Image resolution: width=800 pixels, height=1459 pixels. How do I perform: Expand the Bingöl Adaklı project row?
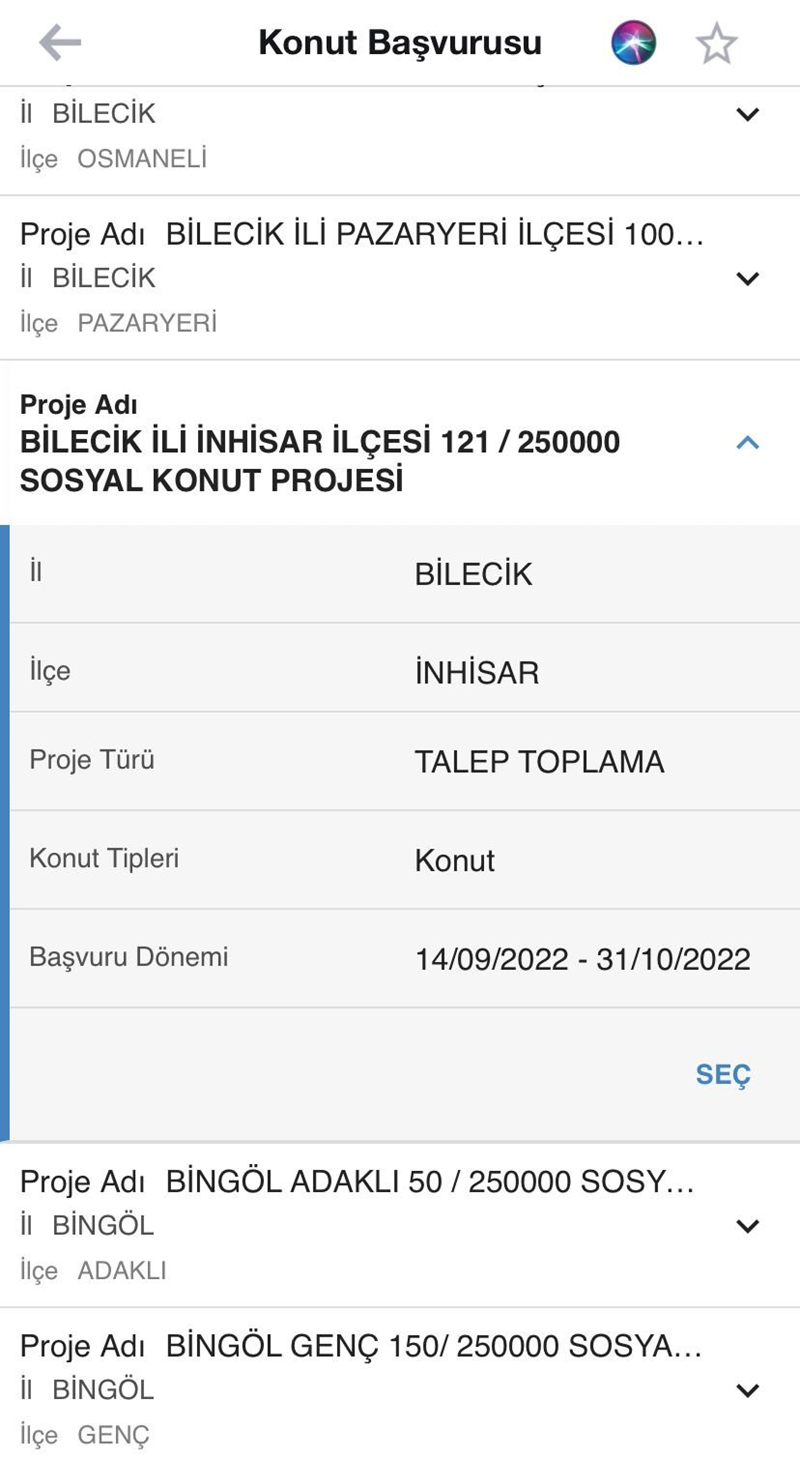tap(747, 1226)
